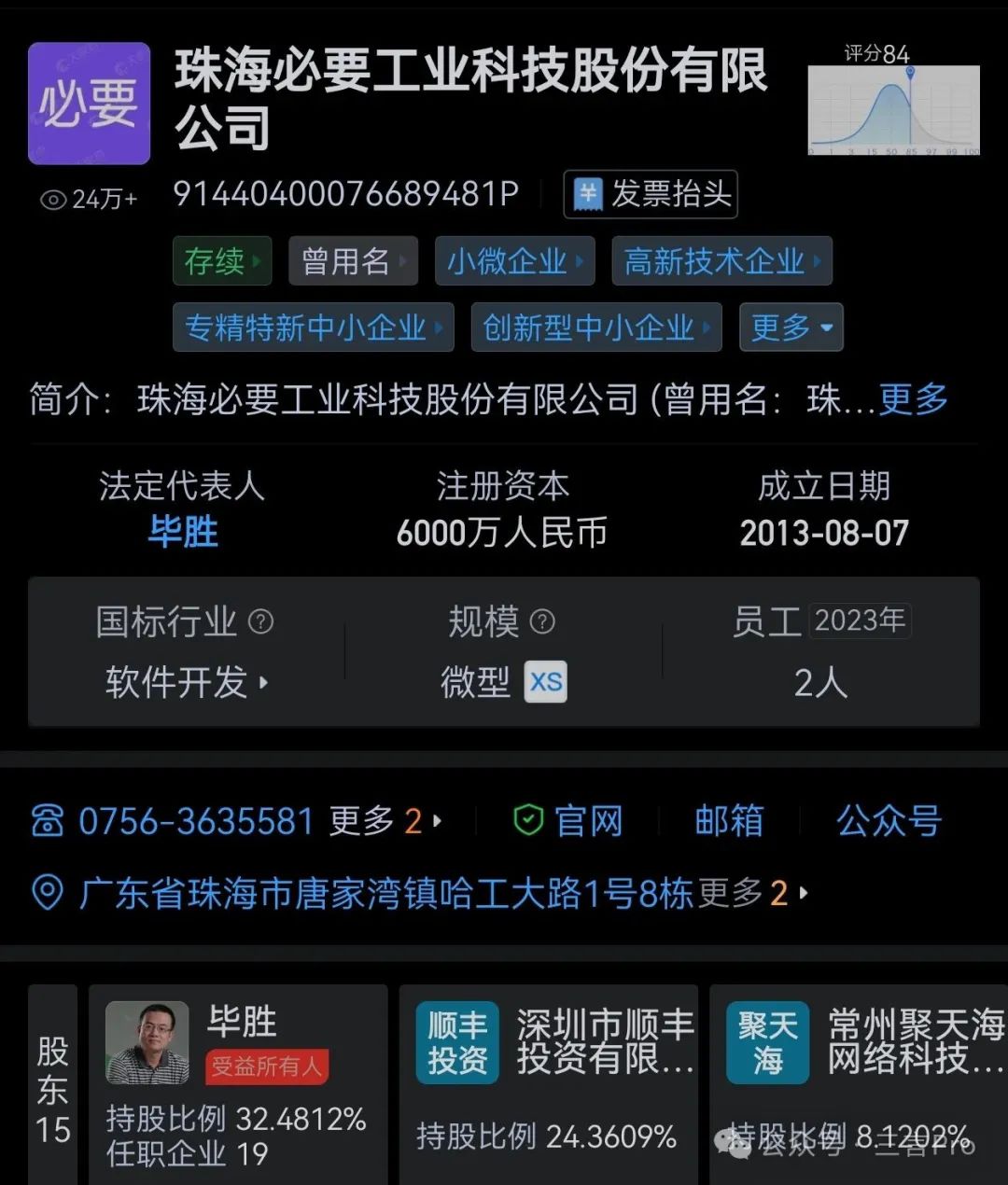Tap the 专精特新中小企业 tag

click(313, 328)
